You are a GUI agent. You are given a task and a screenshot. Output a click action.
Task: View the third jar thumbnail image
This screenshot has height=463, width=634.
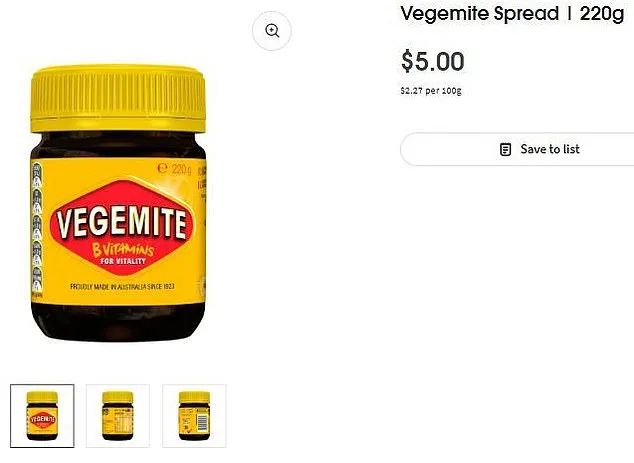point(194,415)
